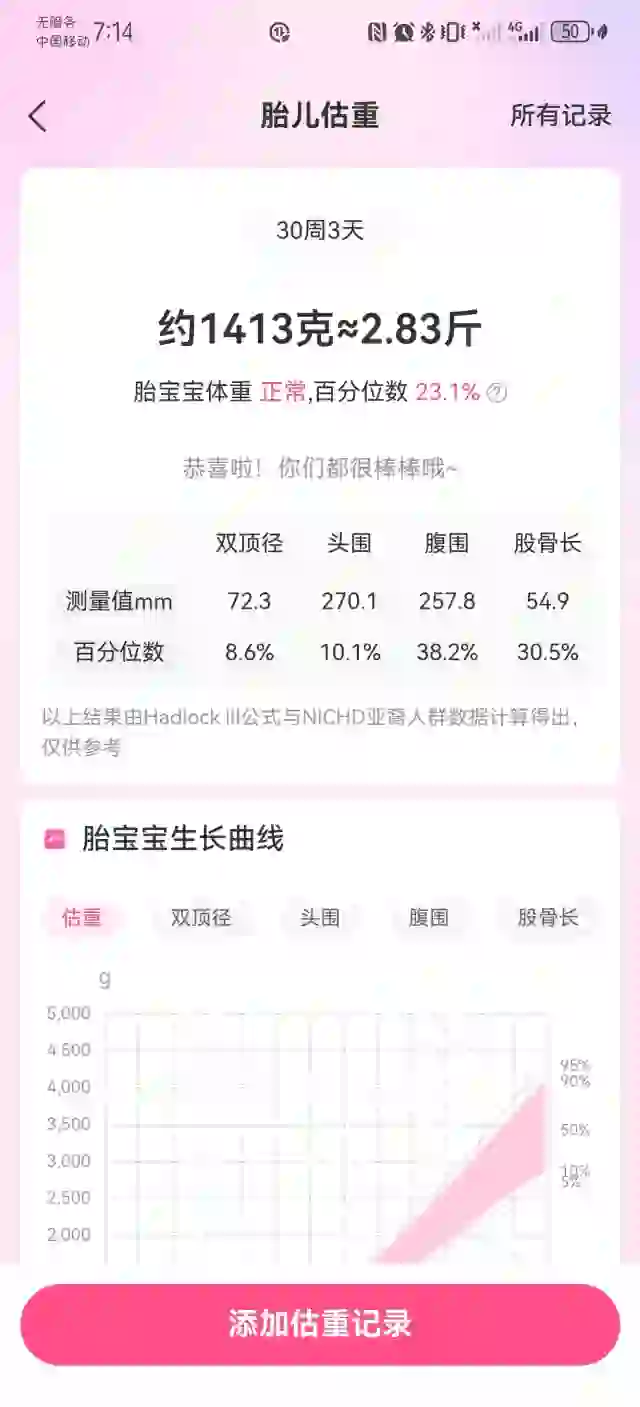Tap the percentile help question icon
This screenshot has height=1407, width=640.
(497, 393)
